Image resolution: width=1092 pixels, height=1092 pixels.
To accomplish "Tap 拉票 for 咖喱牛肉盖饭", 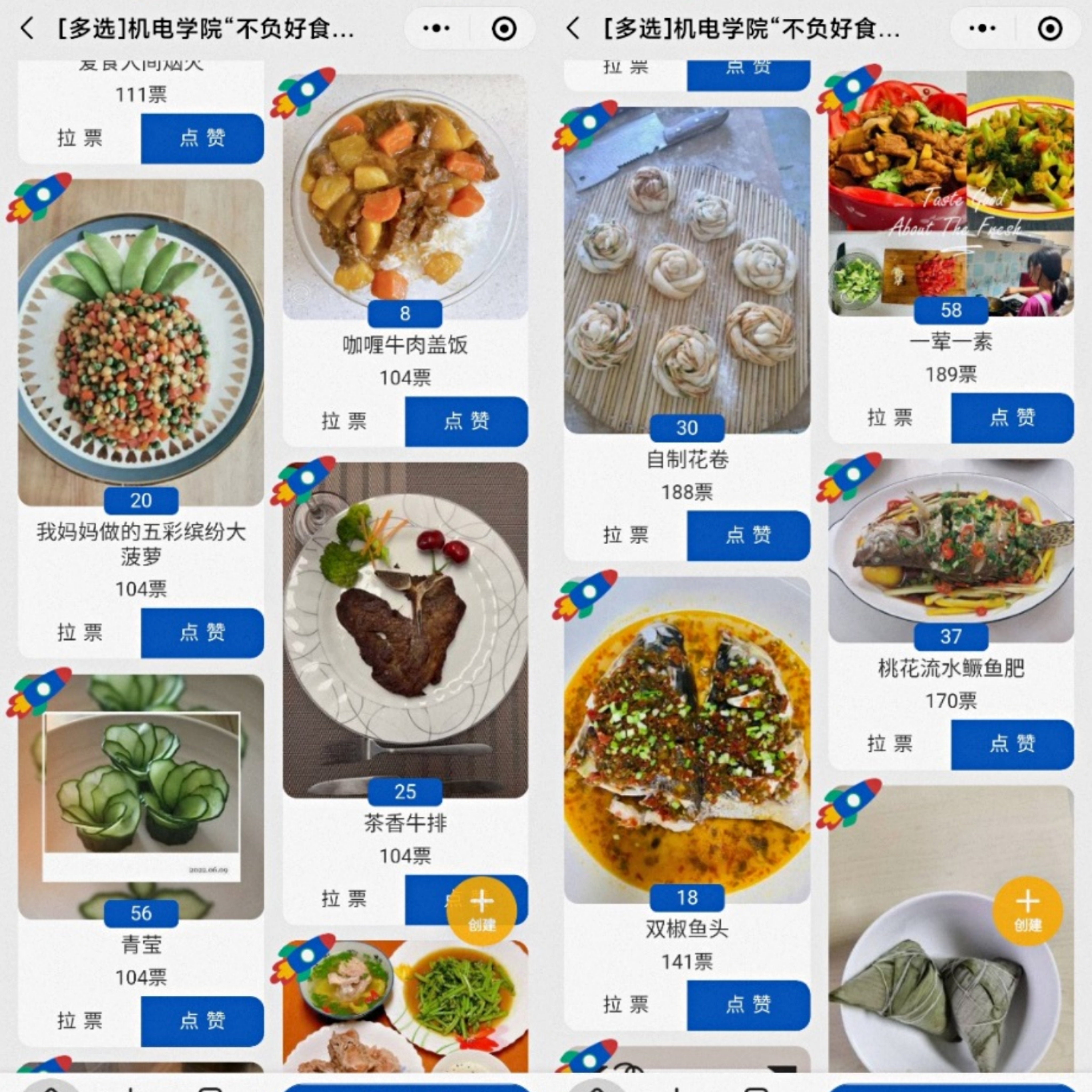I will click(344, 421).
